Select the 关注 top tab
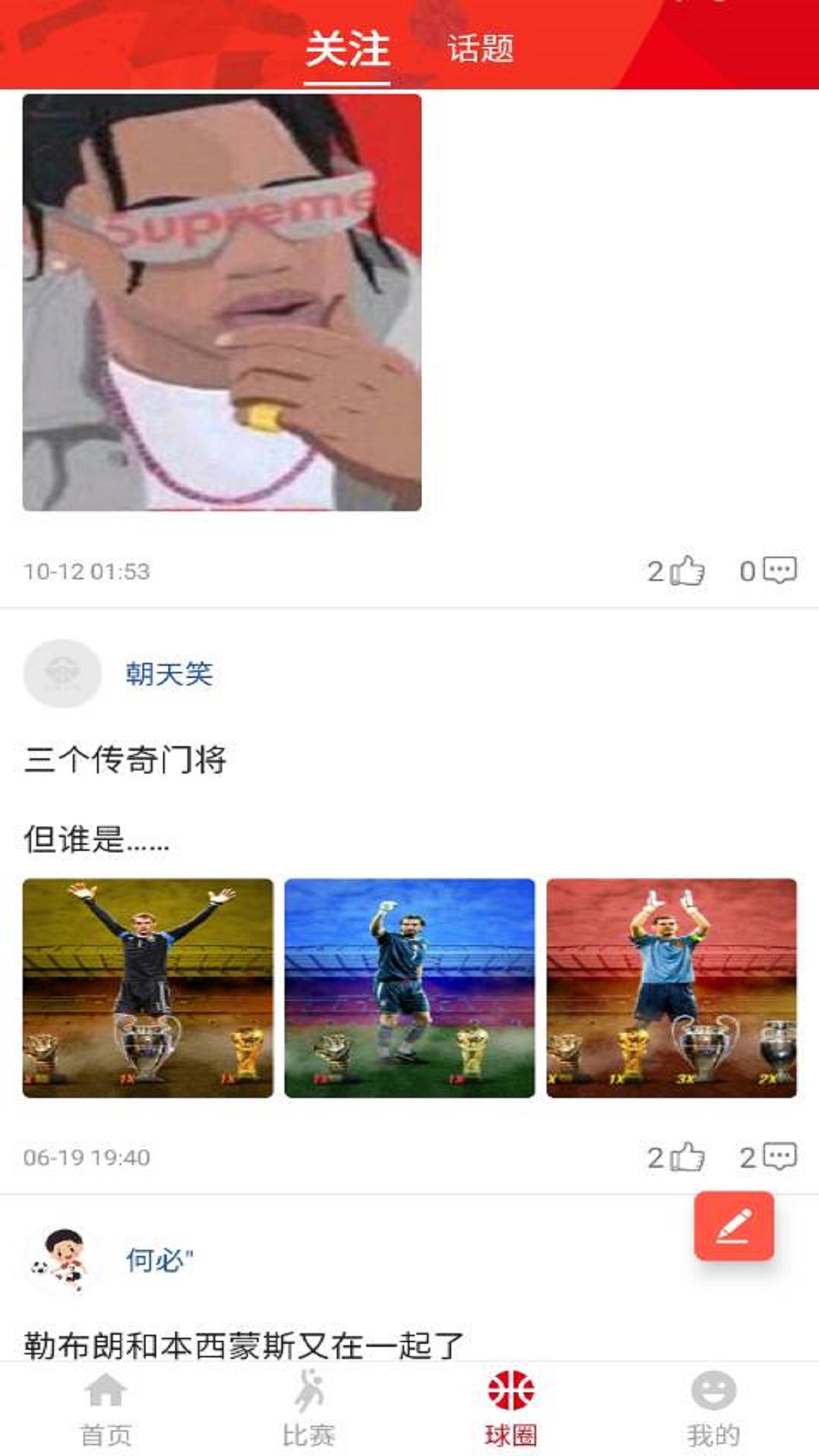 (x=347, y=49)
